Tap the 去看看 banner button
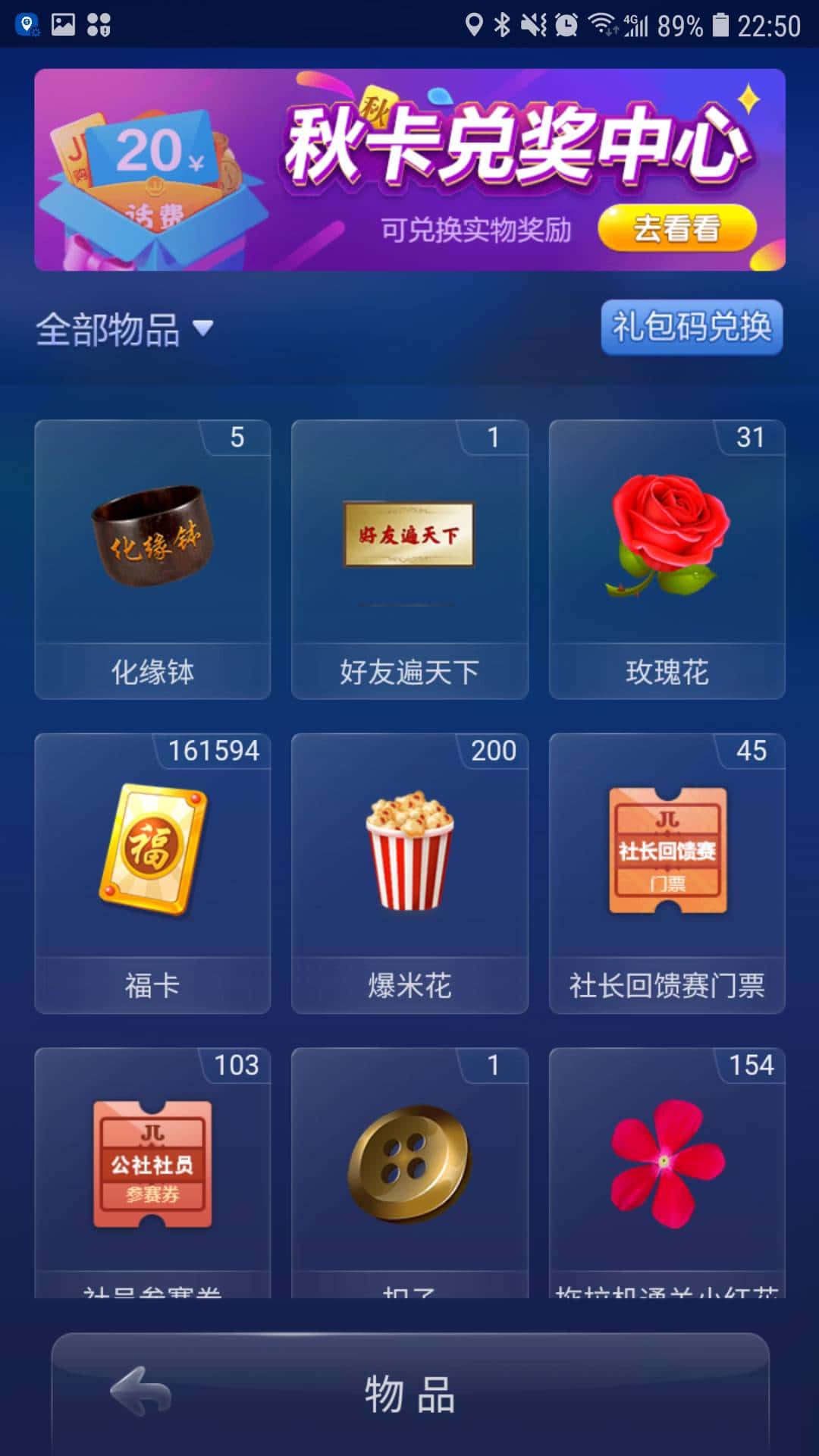Viewport: 819px width, 1456px height. click(676, 229)
